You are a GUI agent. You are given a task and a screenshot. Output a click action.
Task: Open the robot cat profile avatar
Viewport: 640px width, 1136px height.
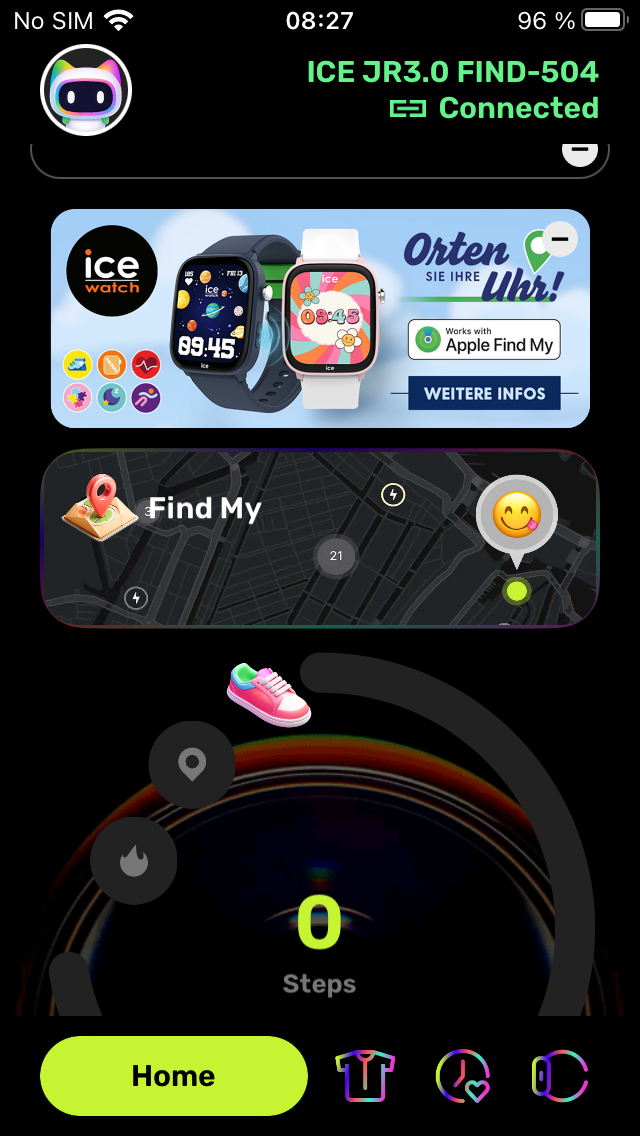86,91
